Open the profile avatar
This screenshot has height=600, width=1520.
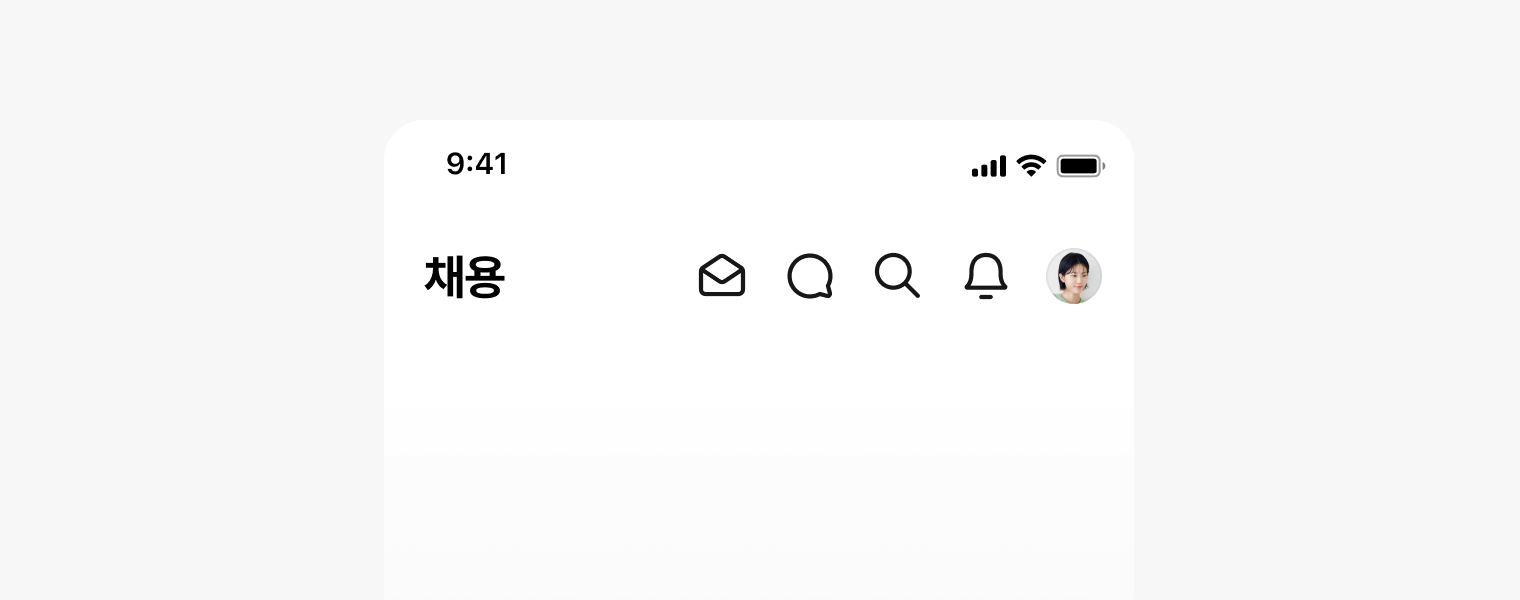point(1074,276)
